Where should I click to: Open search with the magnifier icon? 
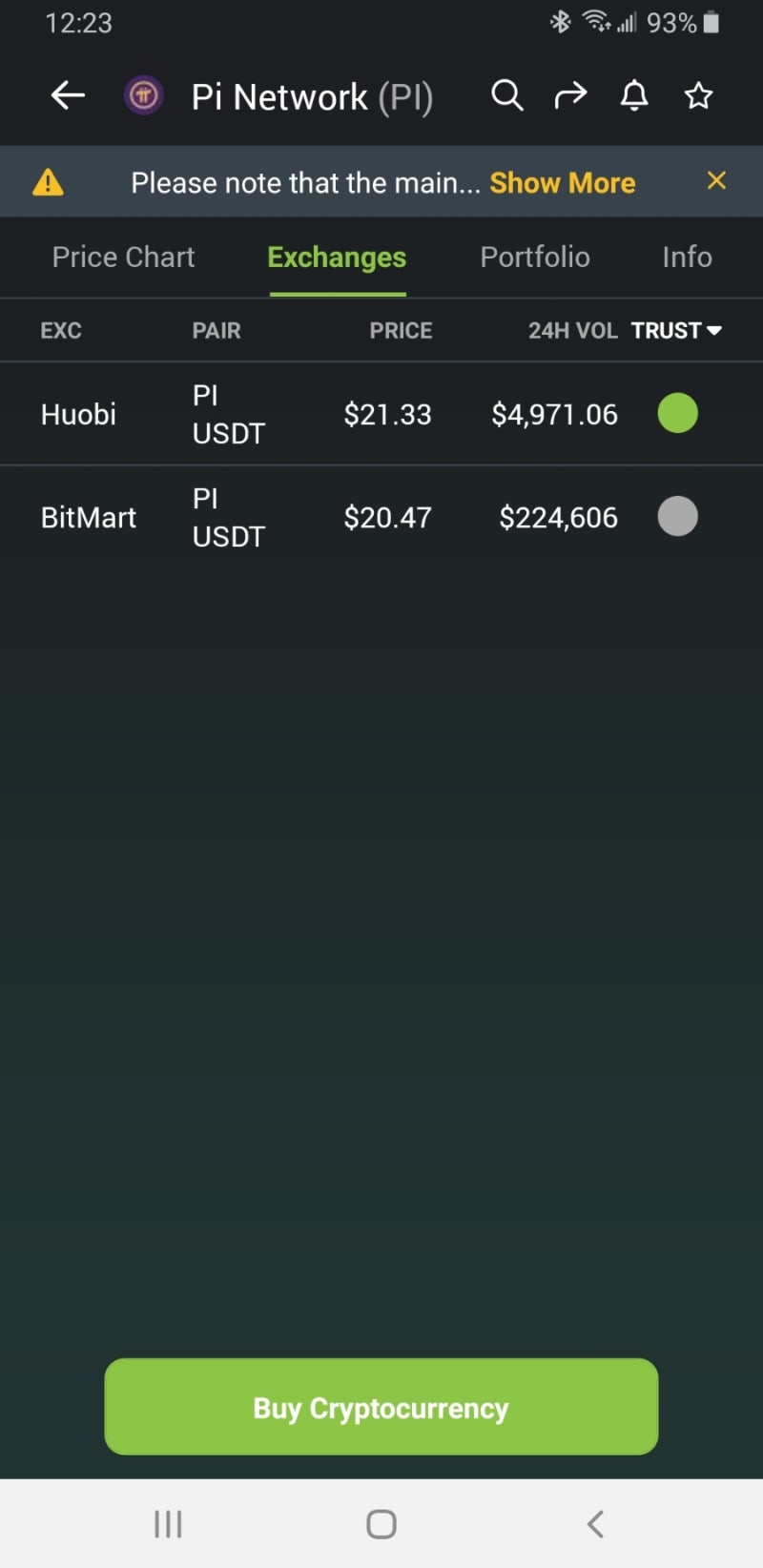(506, 95)
